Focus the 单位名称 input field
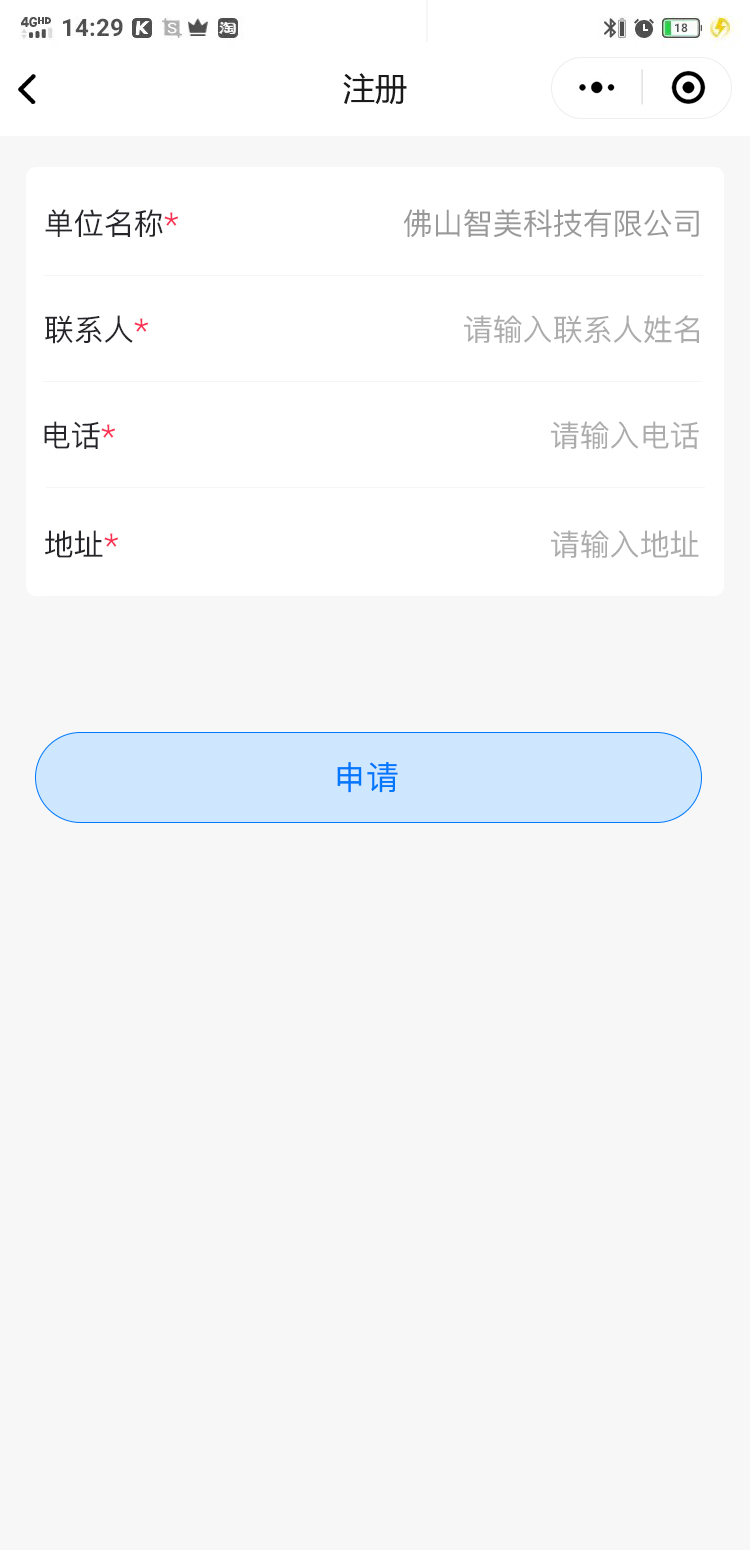Screen dimensions: 750x1550 click(552, 223)
